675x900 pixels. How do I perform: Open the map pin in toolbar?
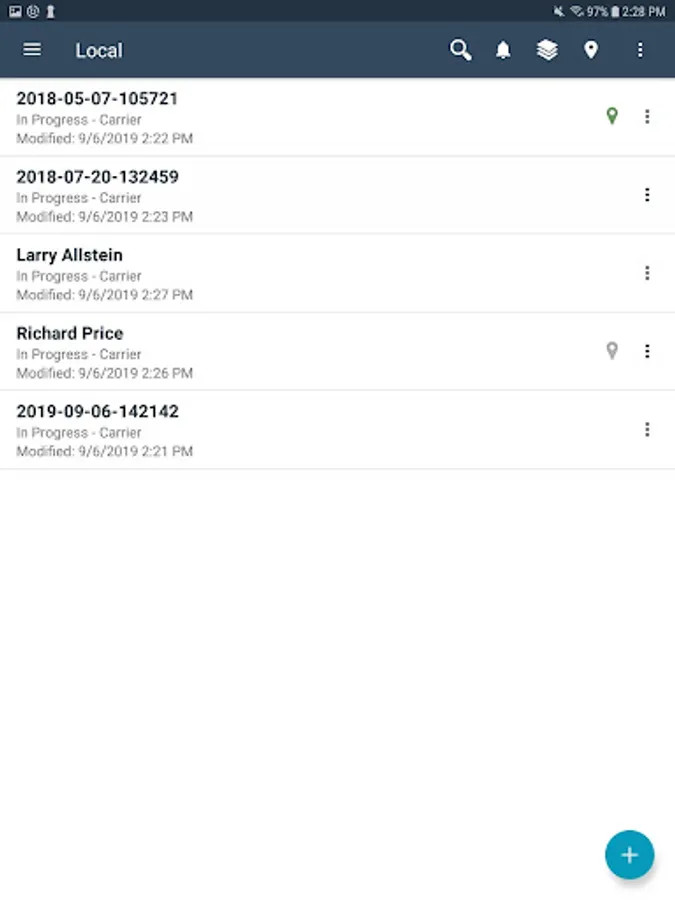click(x=591, y=50)
